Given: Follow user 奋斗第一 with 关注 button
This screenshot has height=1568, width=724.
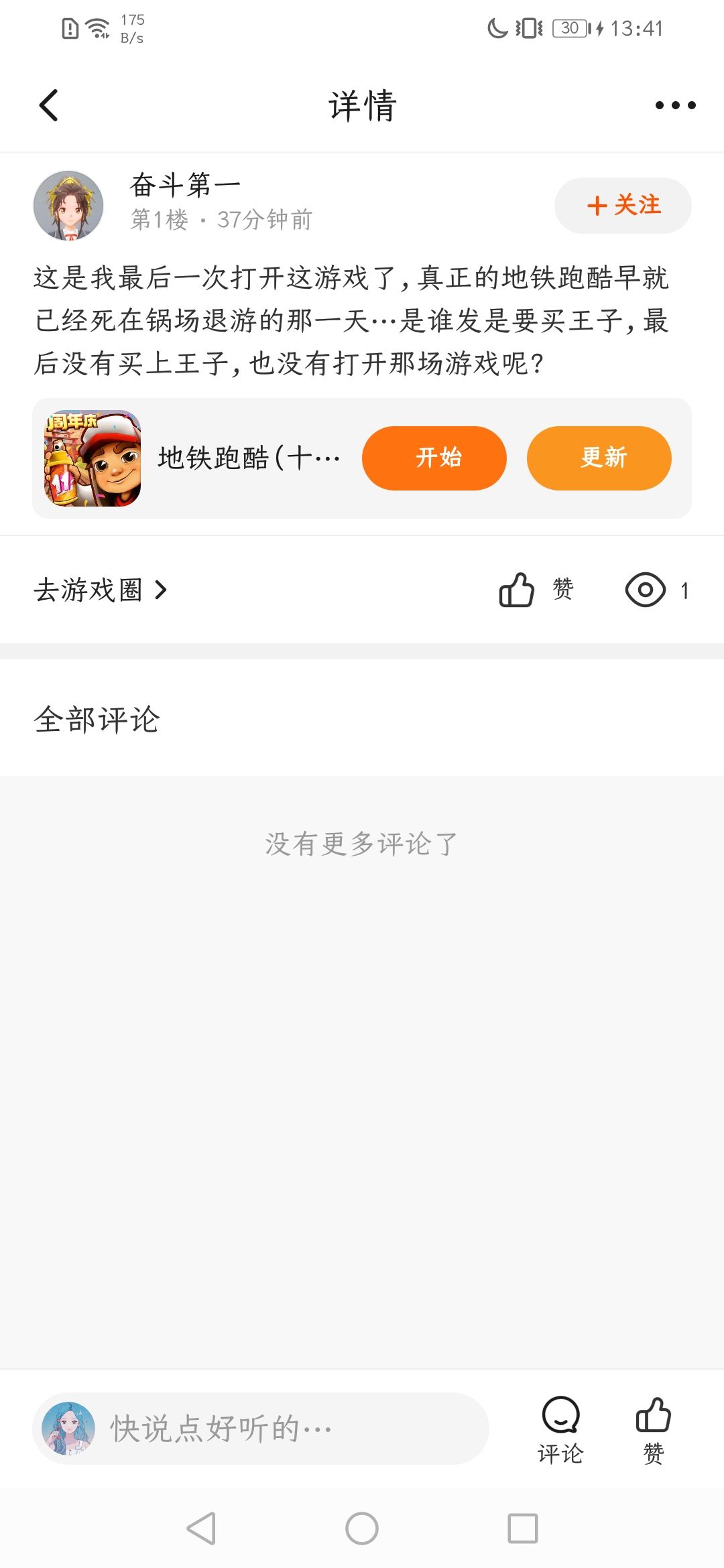Looking at the screenshot, I should point(623,206).
